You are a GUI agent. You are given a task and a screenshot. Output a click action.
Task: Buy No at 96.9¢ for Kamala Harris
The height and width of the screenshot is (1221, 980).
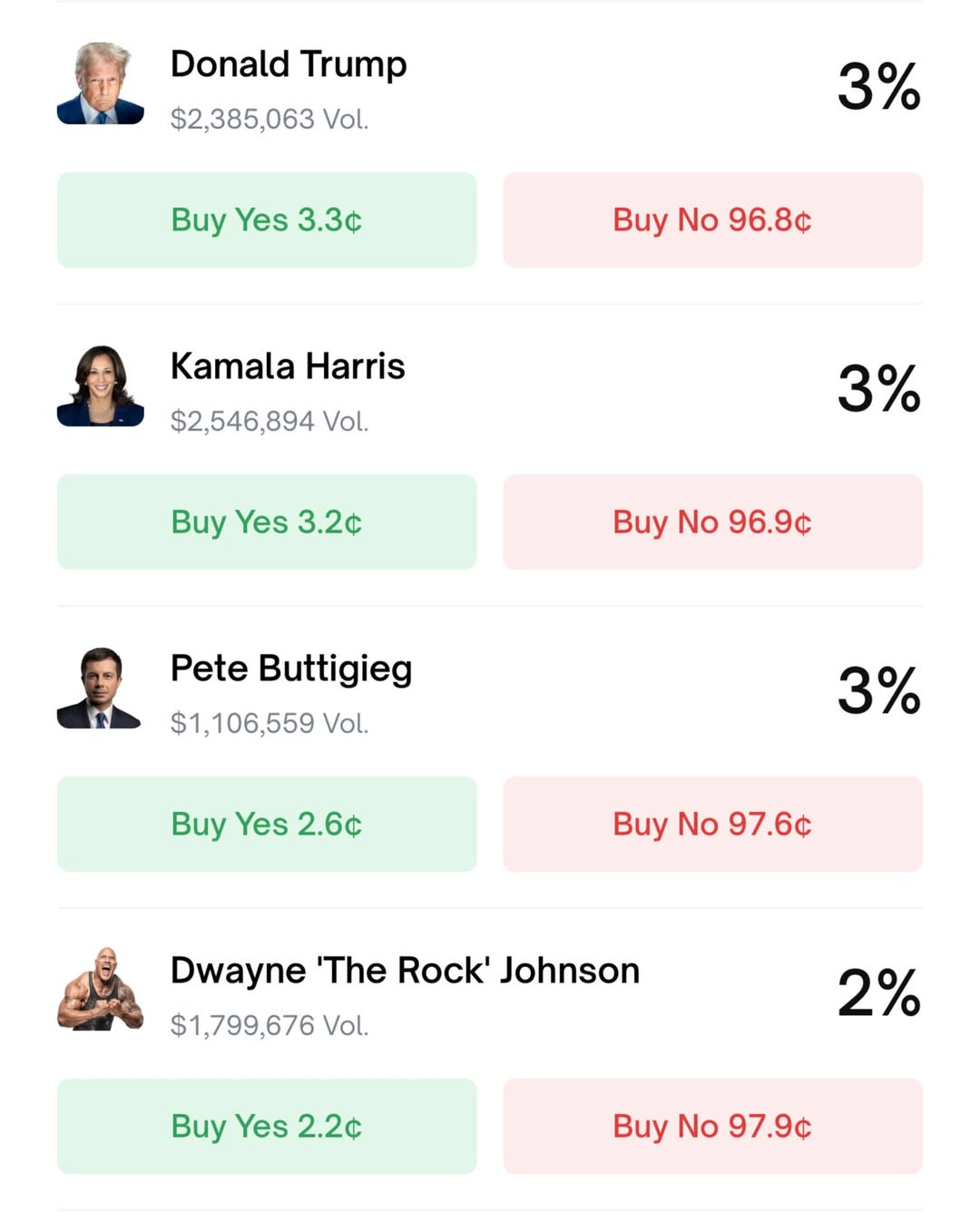coord(712,523)
